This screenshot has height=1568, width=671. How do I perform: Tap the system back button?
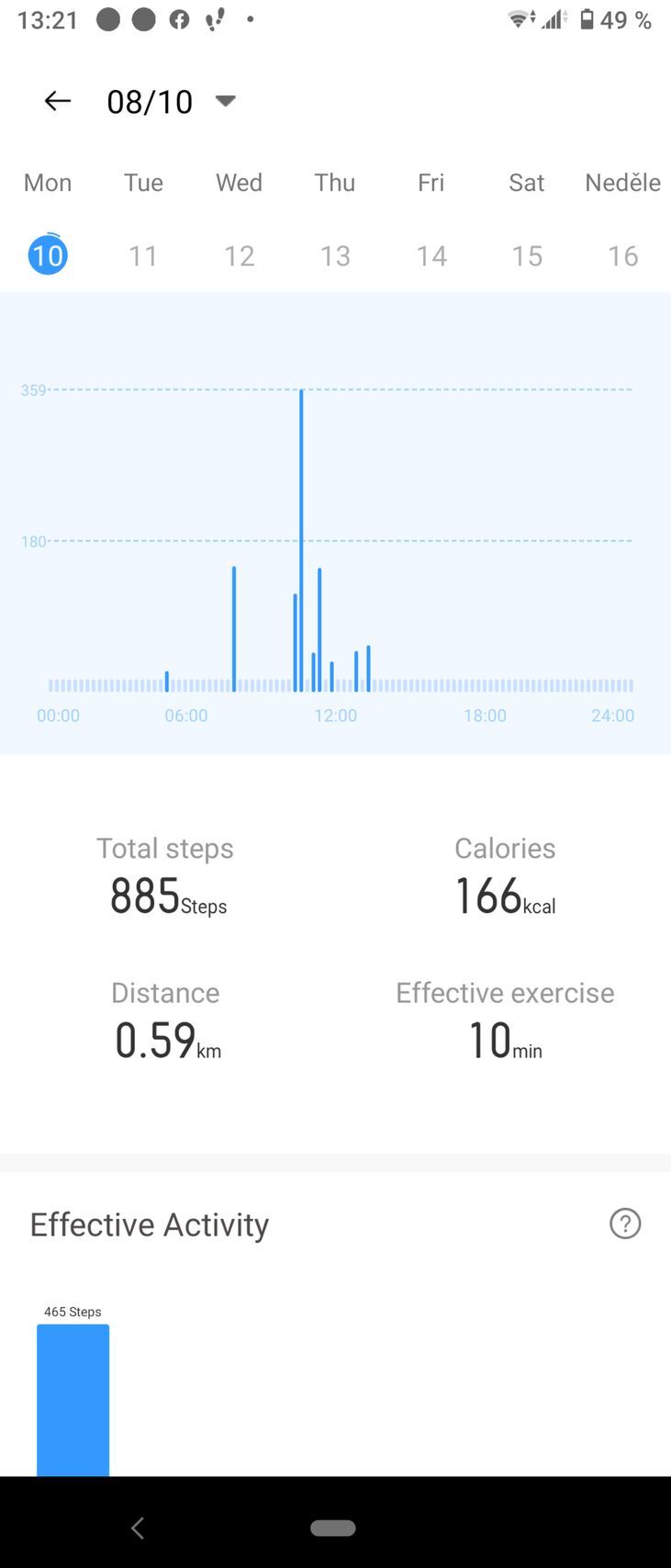tap(138, 1528)
